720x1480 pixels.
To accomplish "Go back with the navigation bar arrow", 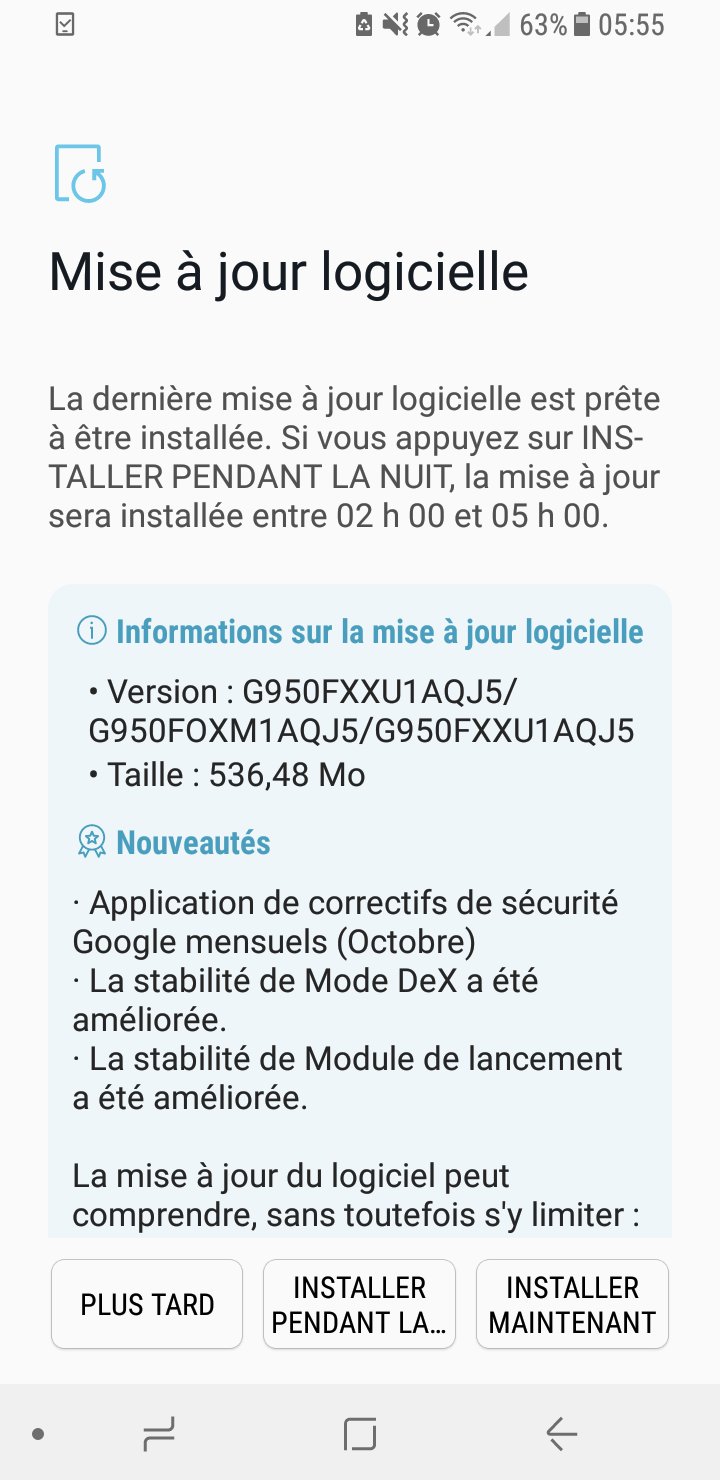I will (561, 1435).
